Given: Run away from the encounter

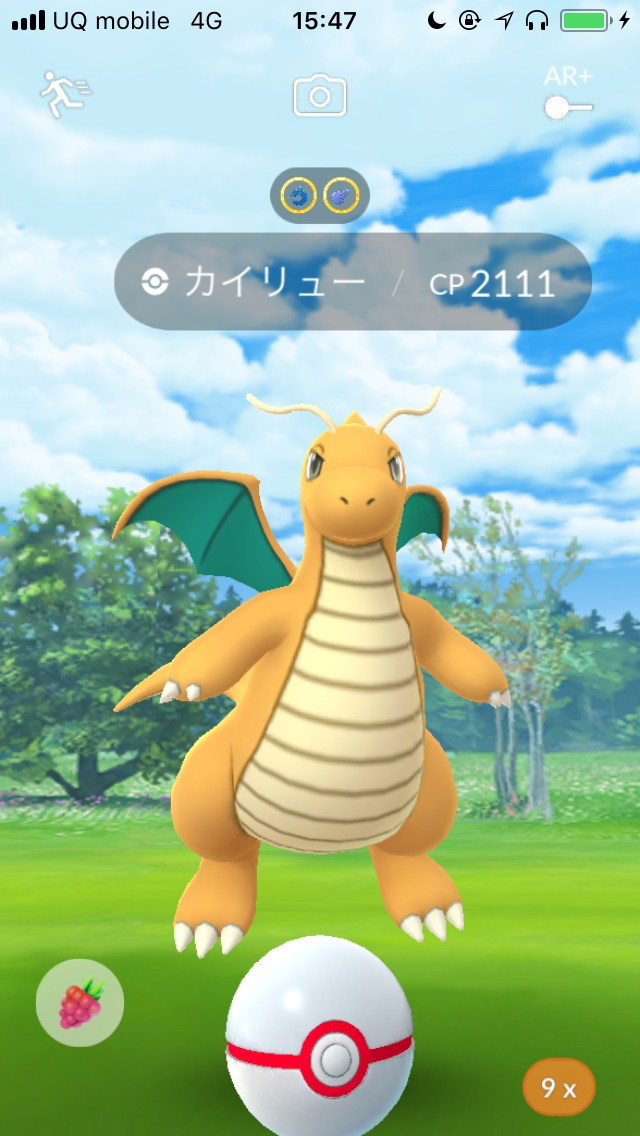Looking at the screenshot, I should point(65,94).
